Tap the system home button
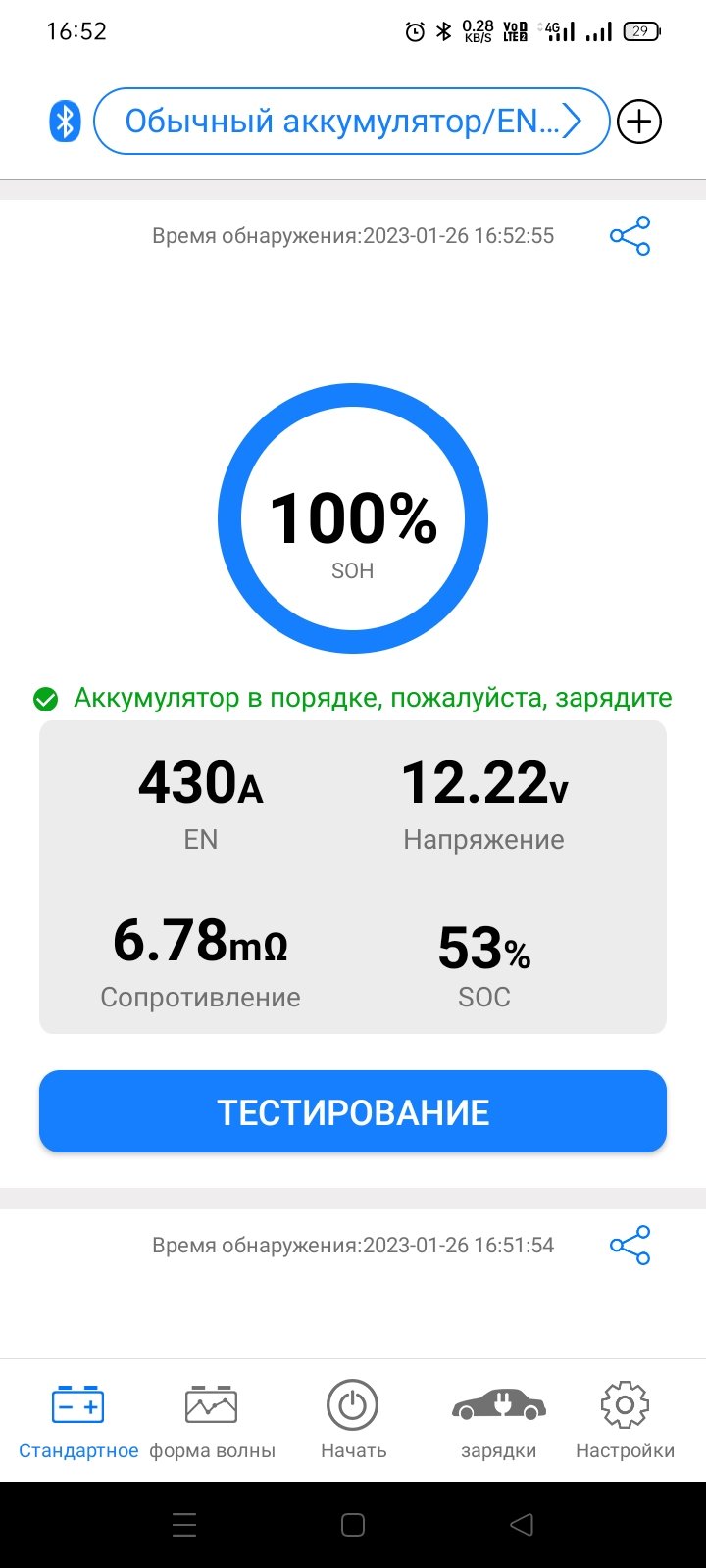Image resolution: width=706 pixels, height=1568 pixels. pos(353,1525)
